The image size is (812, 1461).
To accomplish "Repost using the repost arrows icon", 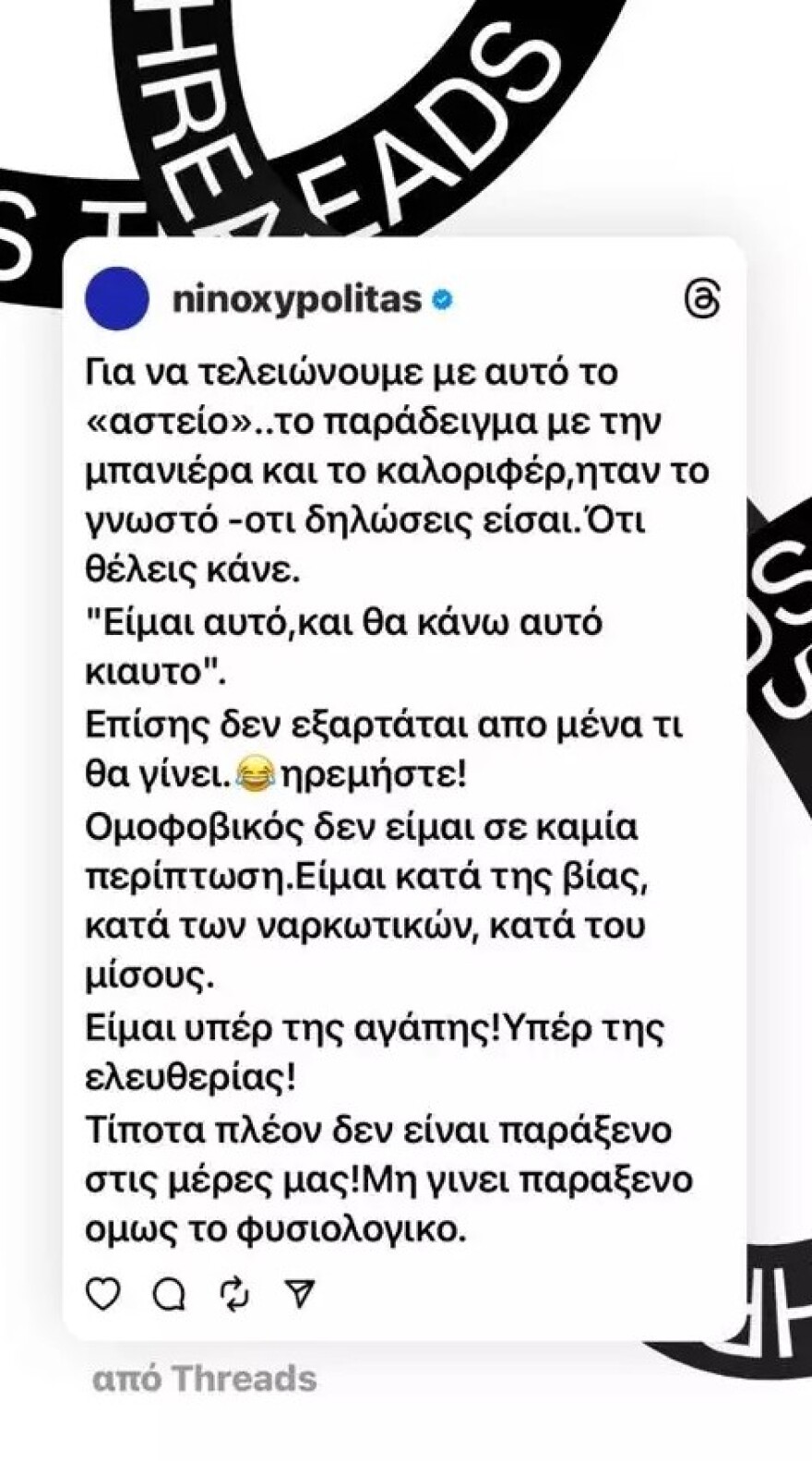I will coord(235,1295).
